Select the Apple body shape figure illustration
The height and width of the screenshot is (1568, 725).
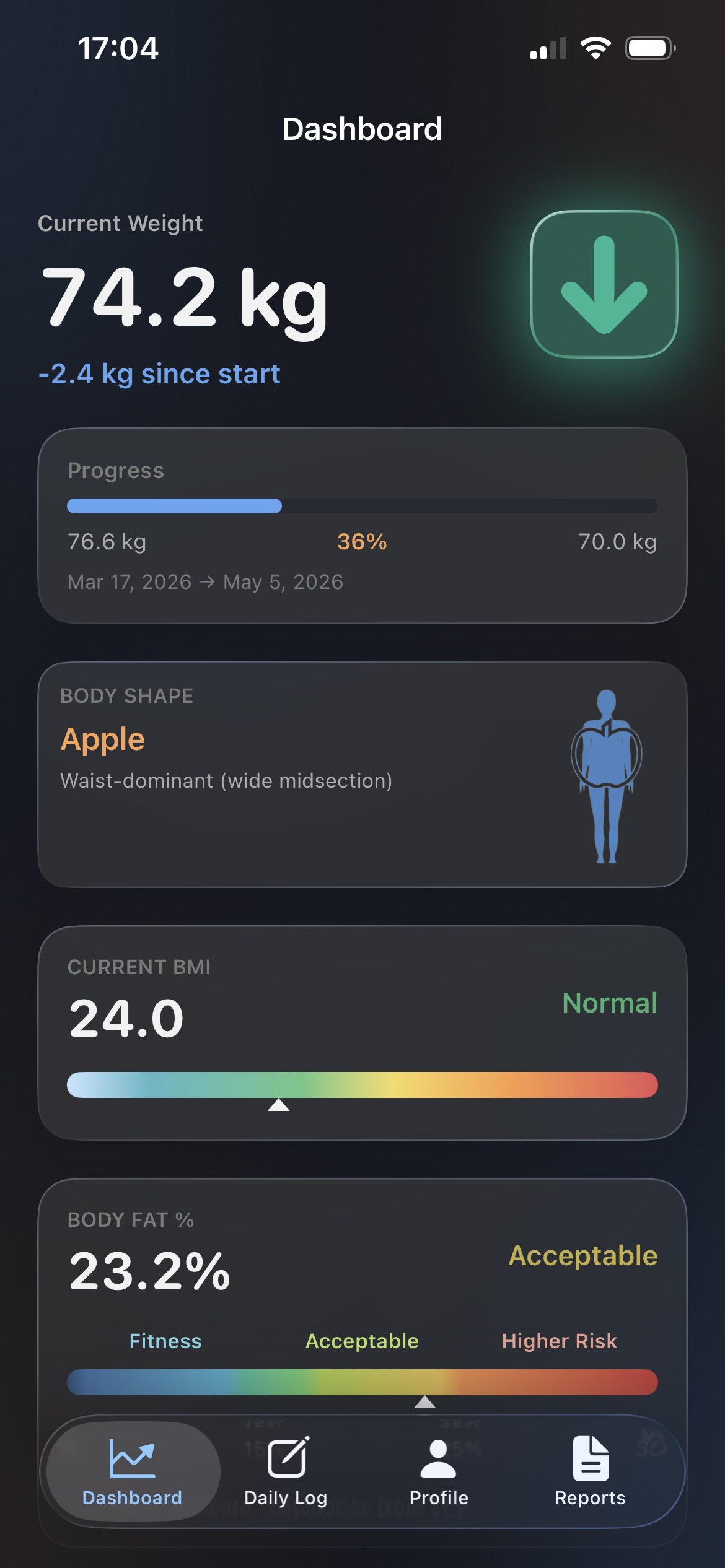coord(604,774)
